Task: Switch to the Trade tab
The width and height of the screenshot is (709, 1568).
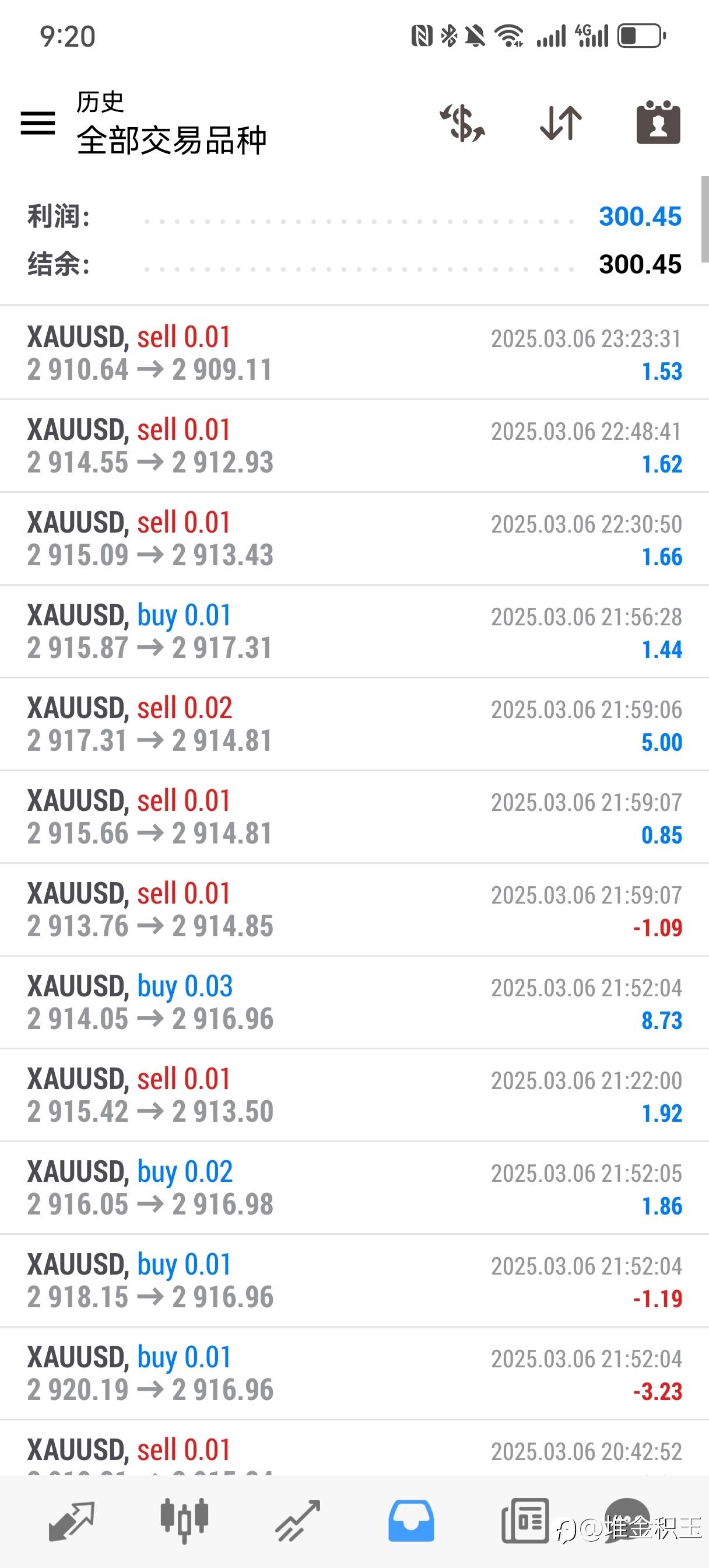Action: click(x=297, y=1521)
